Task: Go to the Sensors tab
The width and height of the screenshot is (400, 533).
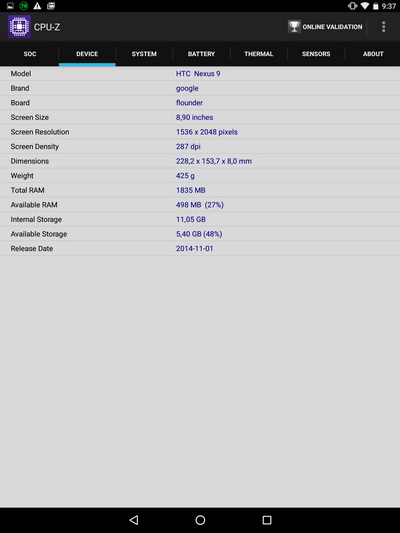Action: click(316, 54)
